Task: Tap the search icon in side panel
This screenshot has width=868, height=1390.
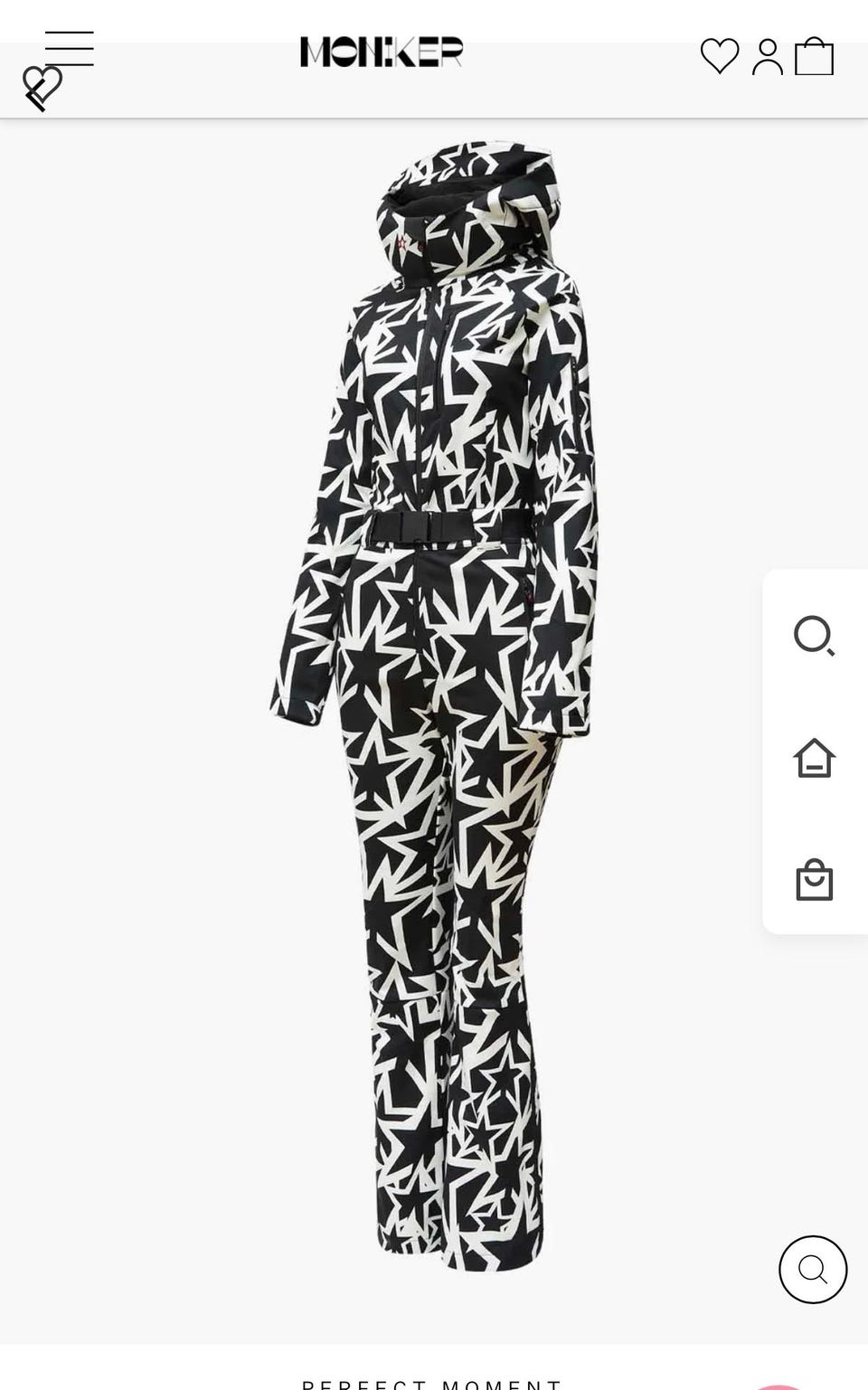Action: 814,636
